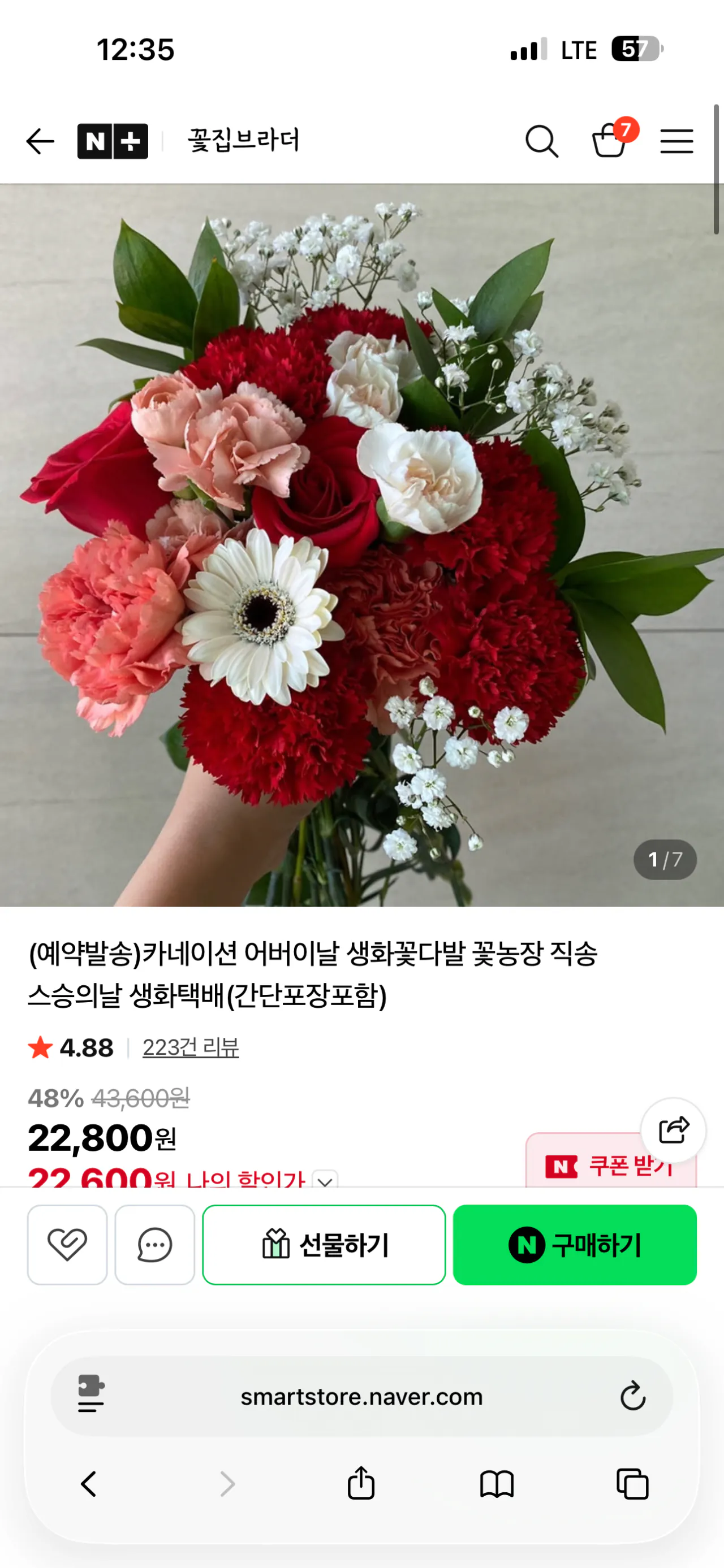
Task: Tap the address bar smartstore.naver.com
Action: (361, 1397)
